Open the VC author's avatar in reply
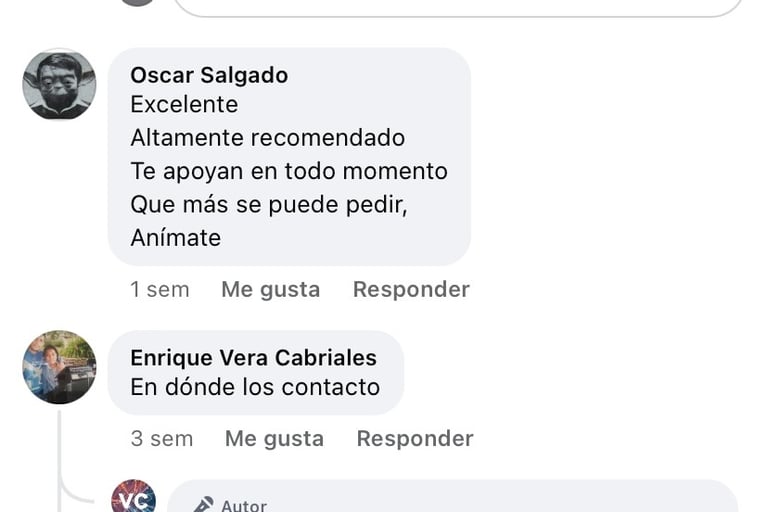Screen dimensions: 768x512 pyautogui.click(x=133, y=498)
